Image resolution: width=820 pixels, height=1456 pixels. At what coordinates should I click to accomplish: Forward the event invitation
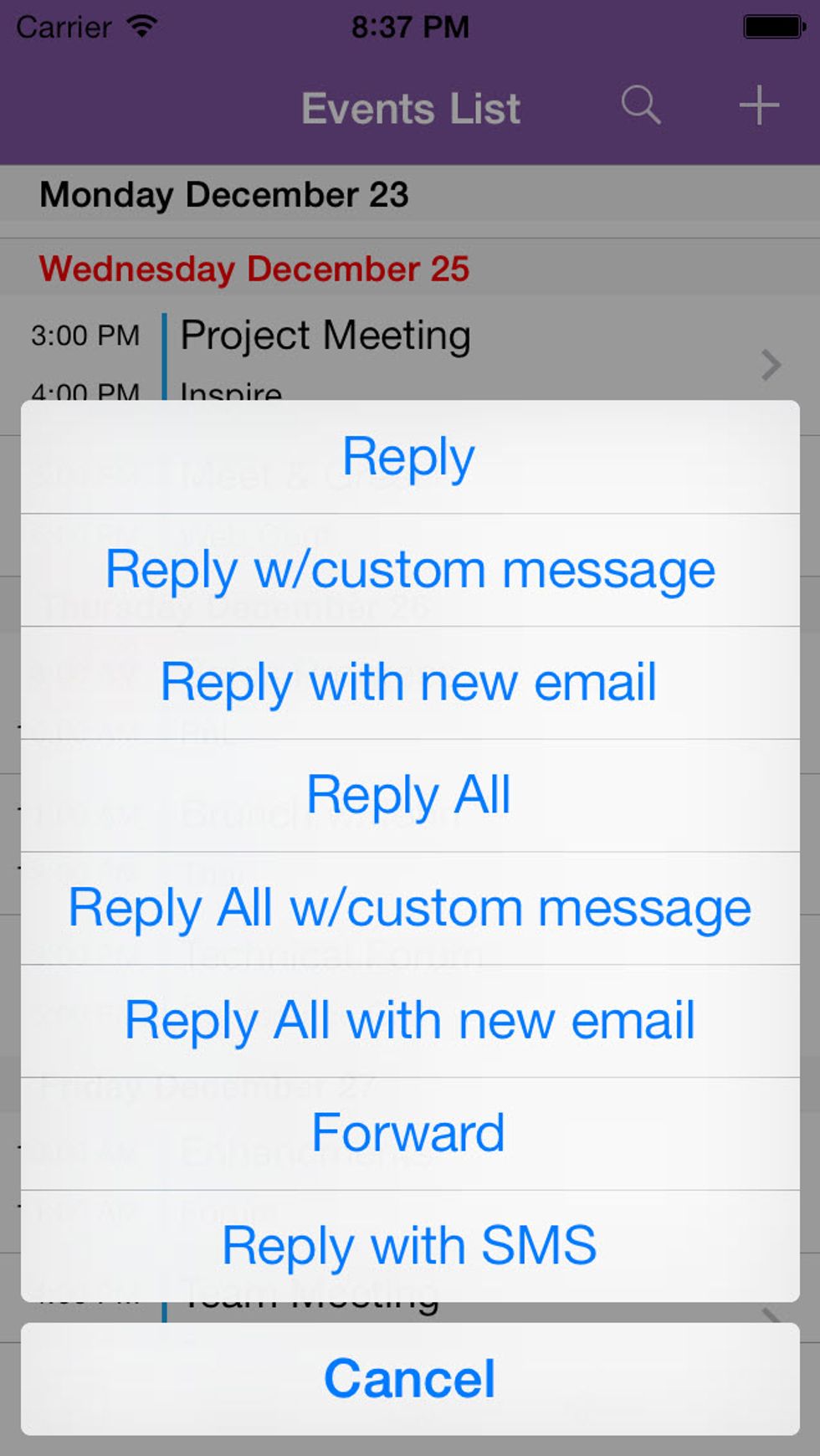click(408, 1131)
